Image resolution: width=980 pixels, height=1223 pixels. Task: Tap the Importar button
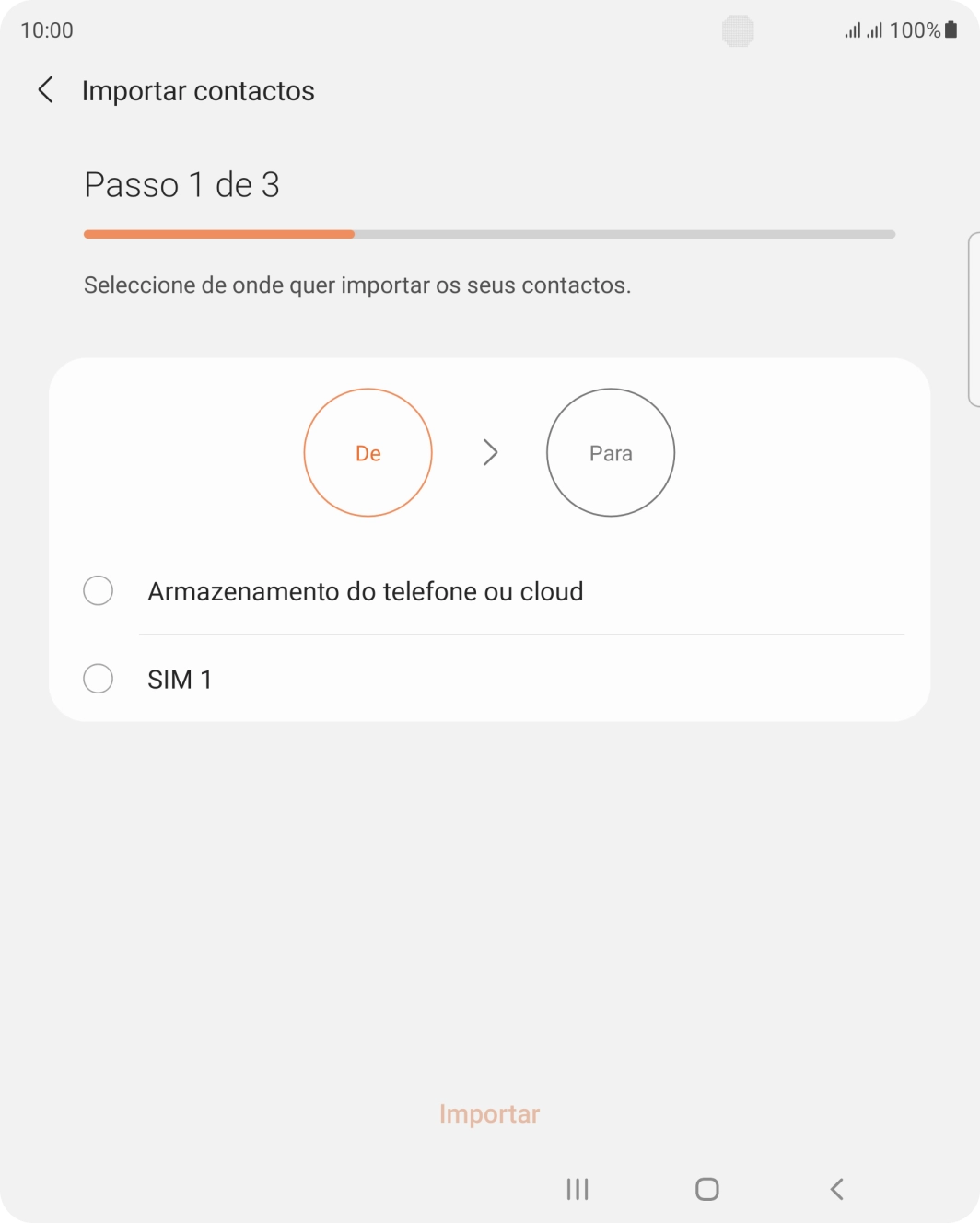pos(490,1113)
